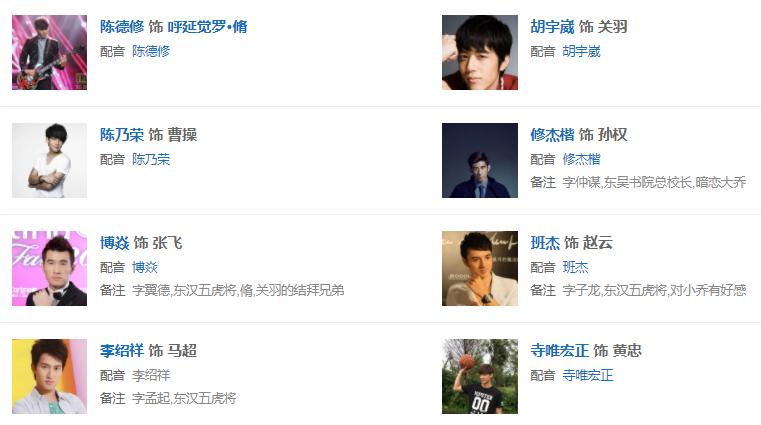This screenshot has width=761, height=425.
Task: Tap 胡宇崴's actor name link
Action: pyautogui.click(x=553, y=27)
